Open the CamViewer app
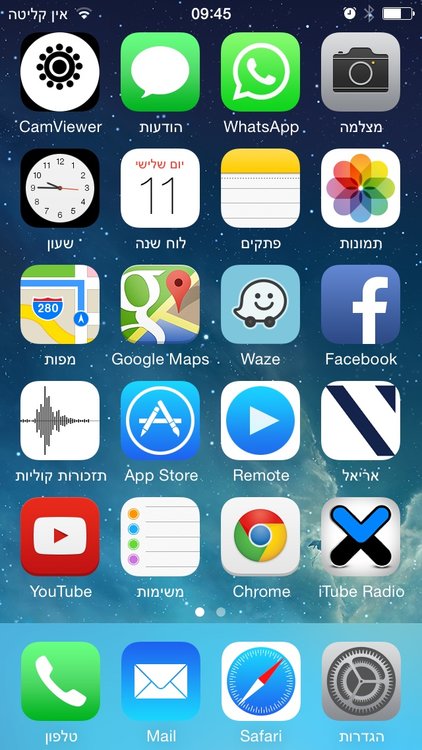The image size is (422, 750). point(60,72)
